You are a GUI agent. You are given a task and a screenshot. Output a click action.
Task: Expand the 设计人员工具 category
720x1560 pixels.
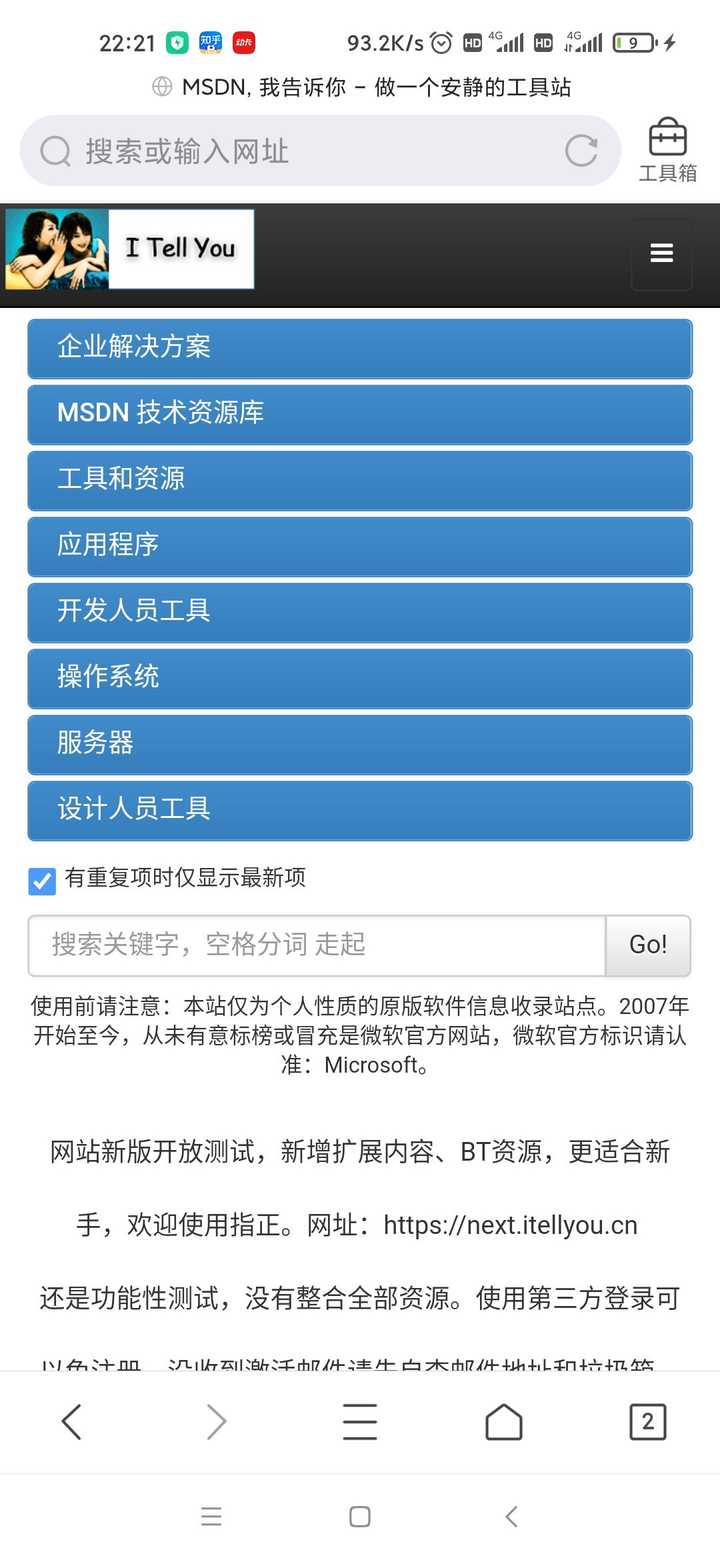[x=360, y=810]
